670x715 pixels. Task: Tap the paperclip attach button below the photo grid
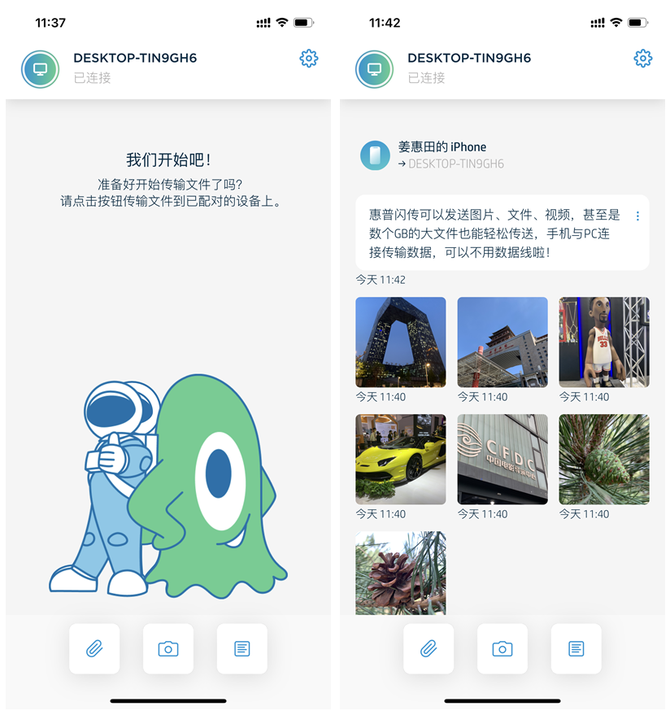point(428,648)
